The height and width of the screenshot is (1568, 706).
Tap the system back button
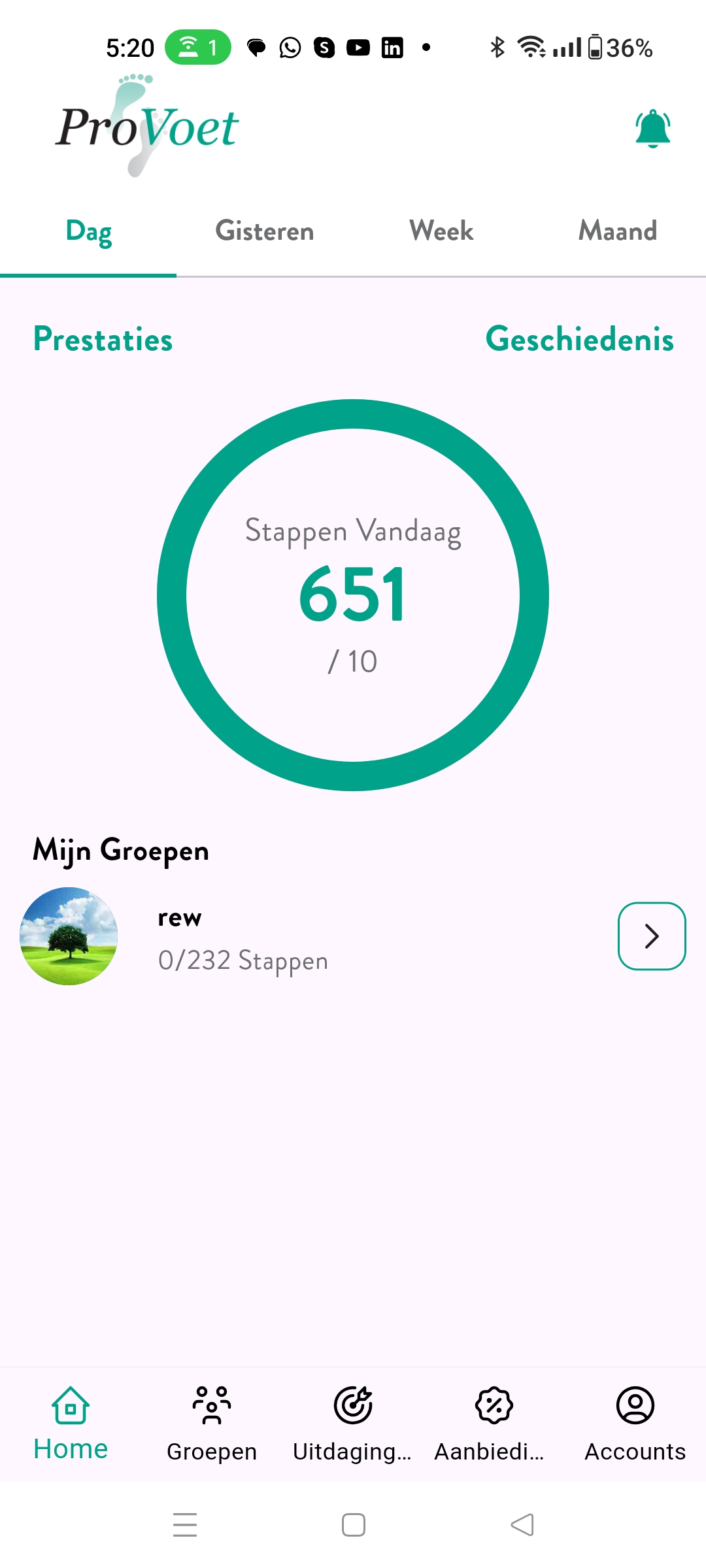click(x=522, y=1525)
